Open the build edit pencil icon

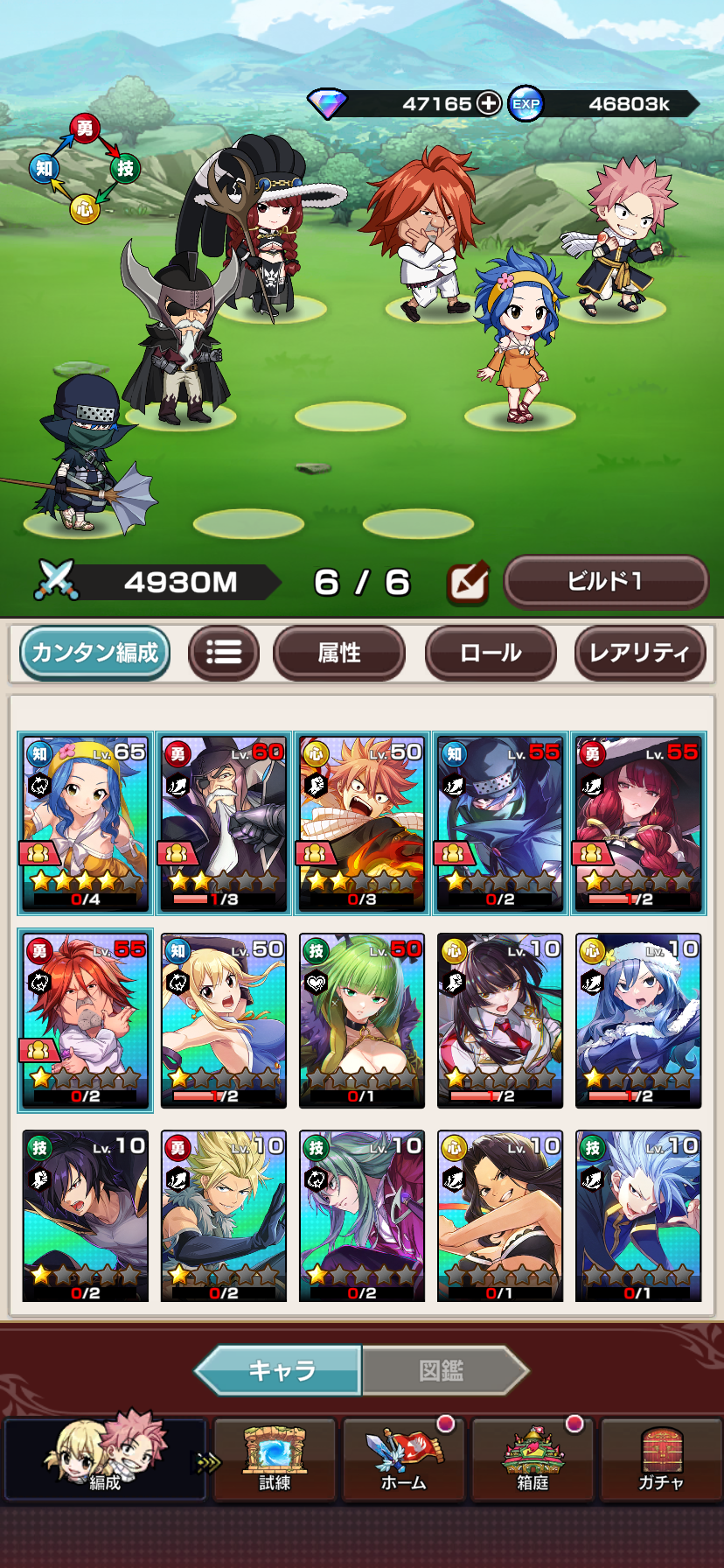(x=467, y=583)
